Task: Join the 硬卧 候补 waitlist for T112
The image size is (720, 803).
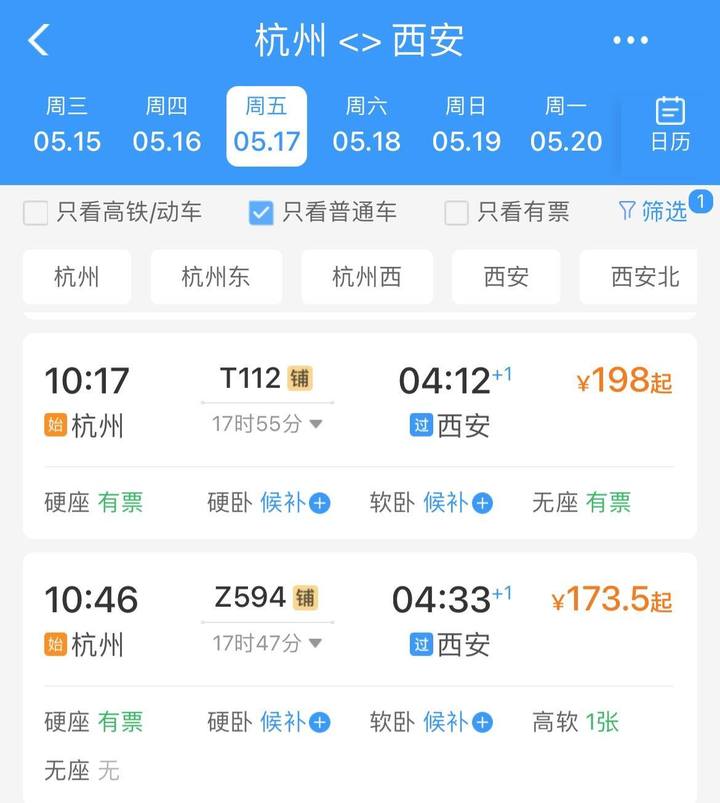Action: (295, 503)
